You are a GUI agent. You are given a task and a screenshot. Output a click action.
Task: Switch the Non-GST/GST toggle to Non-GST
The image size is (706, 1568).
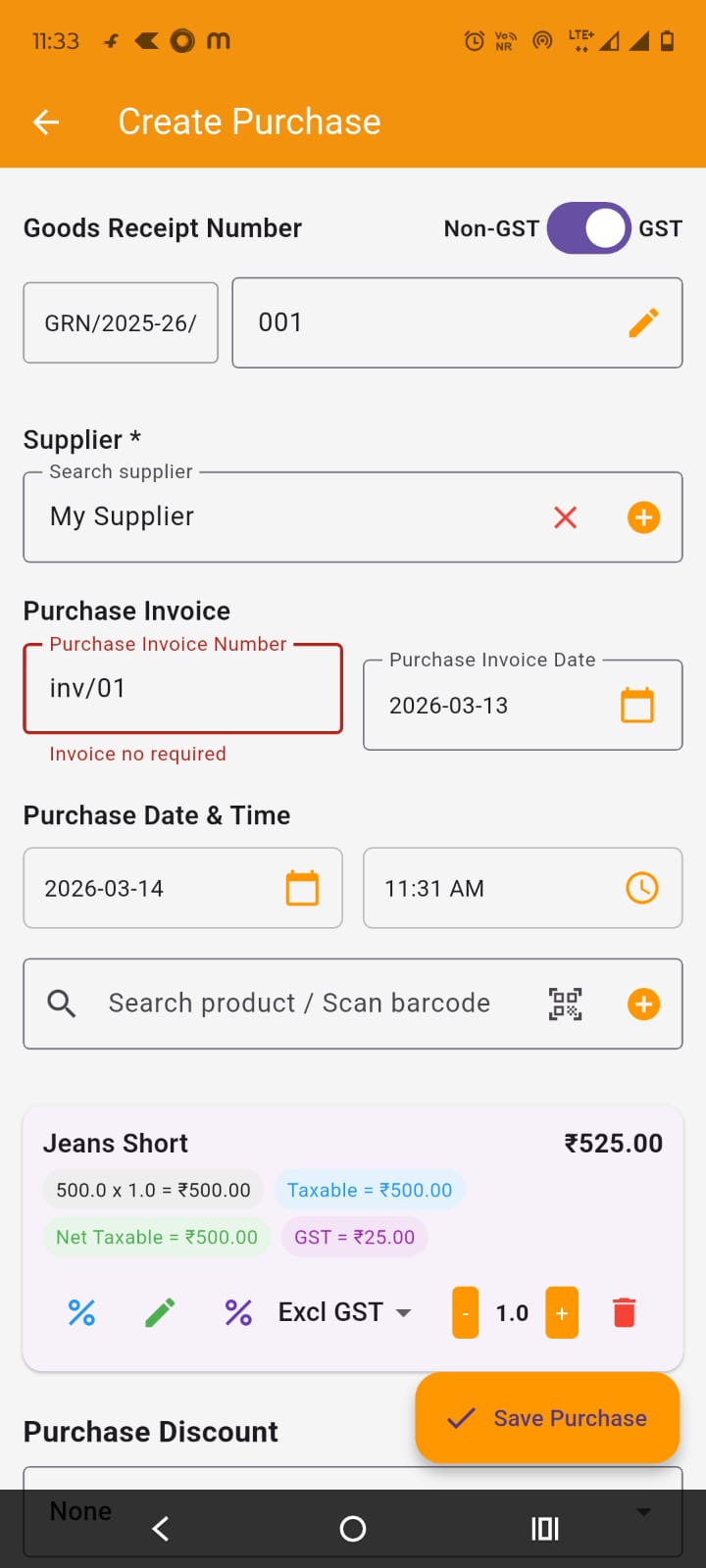pyautogui.click(x=588, y=227)
